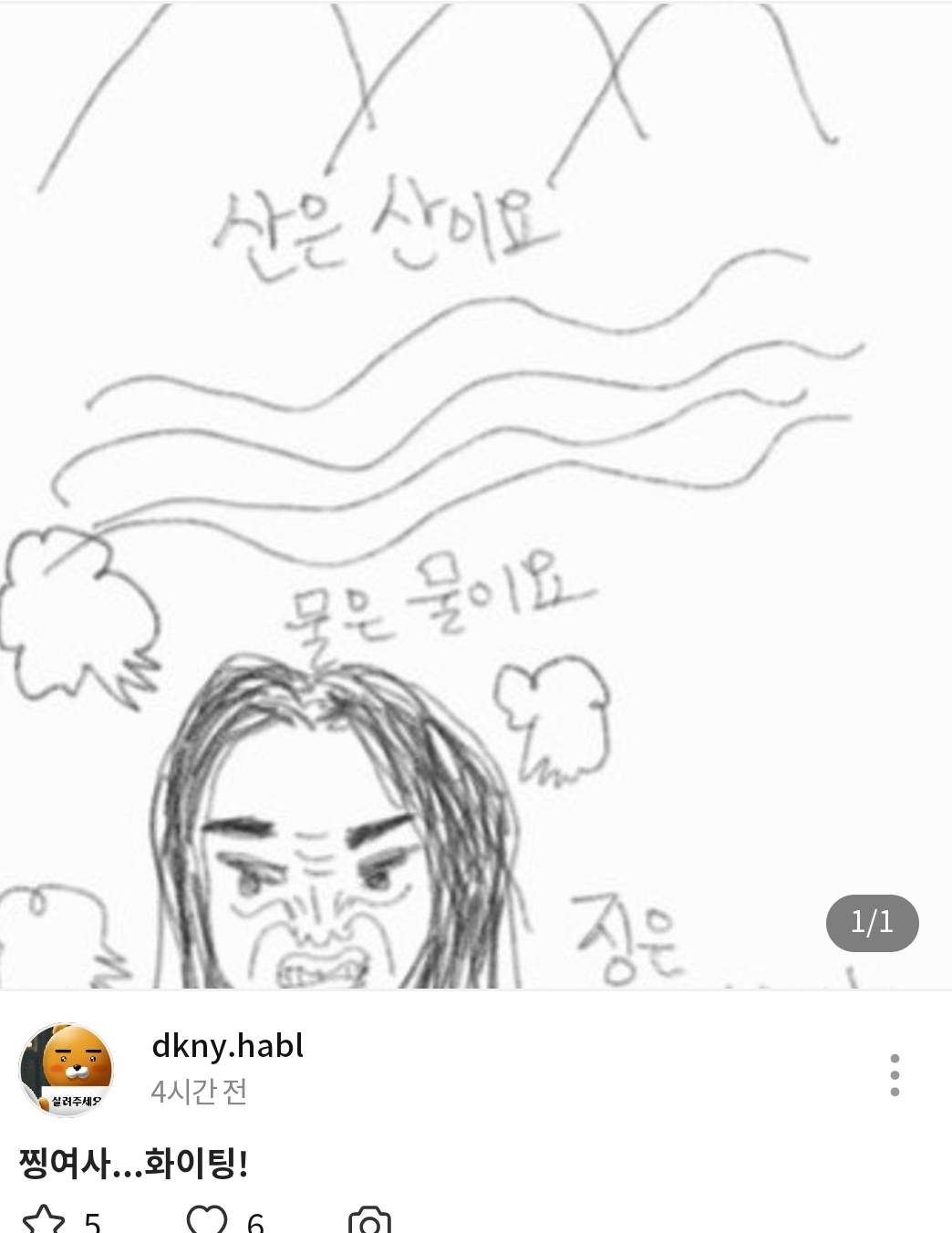Screen dimensions: 952x1233
Task: Open dkny.habl's profile picture
Action: coord(66,1069)
